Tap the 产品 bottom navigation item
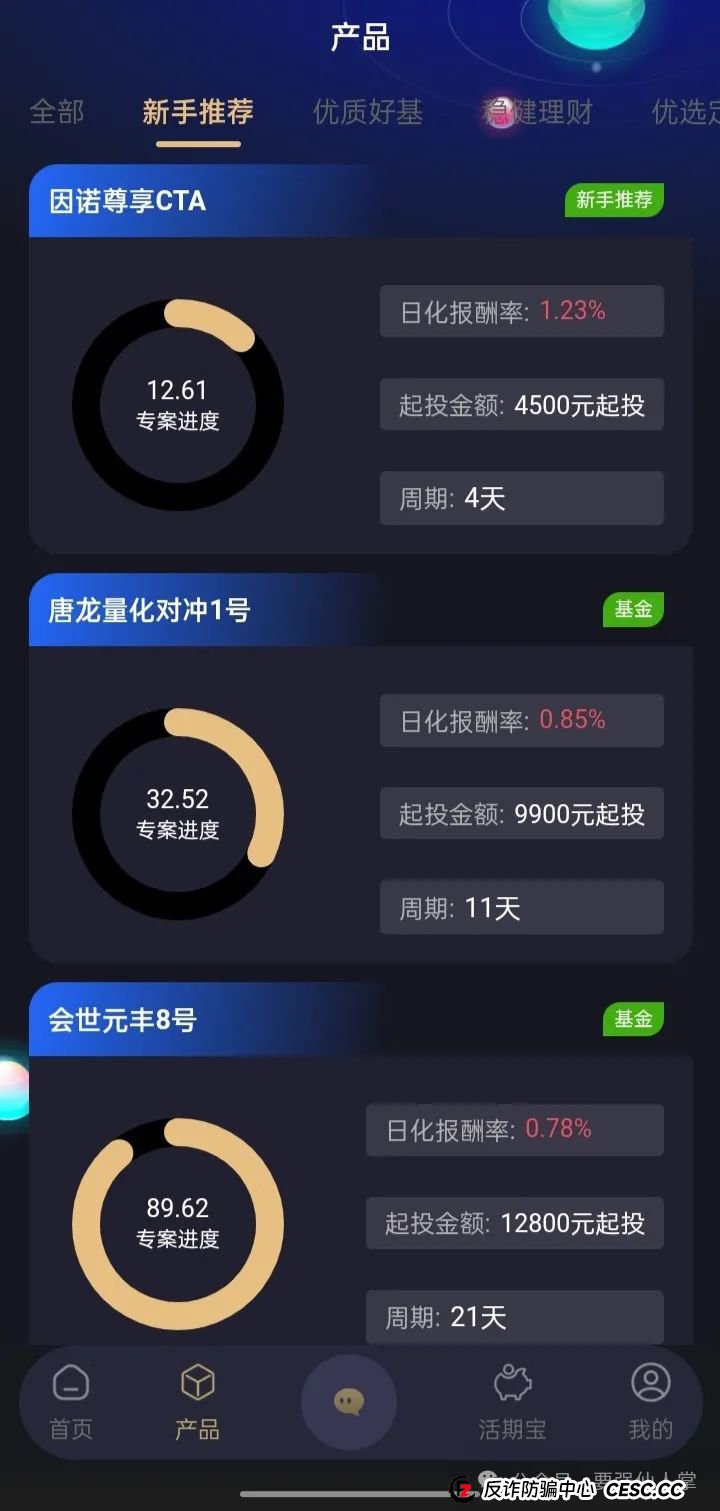720x1511 pixels. (197, 1402)
